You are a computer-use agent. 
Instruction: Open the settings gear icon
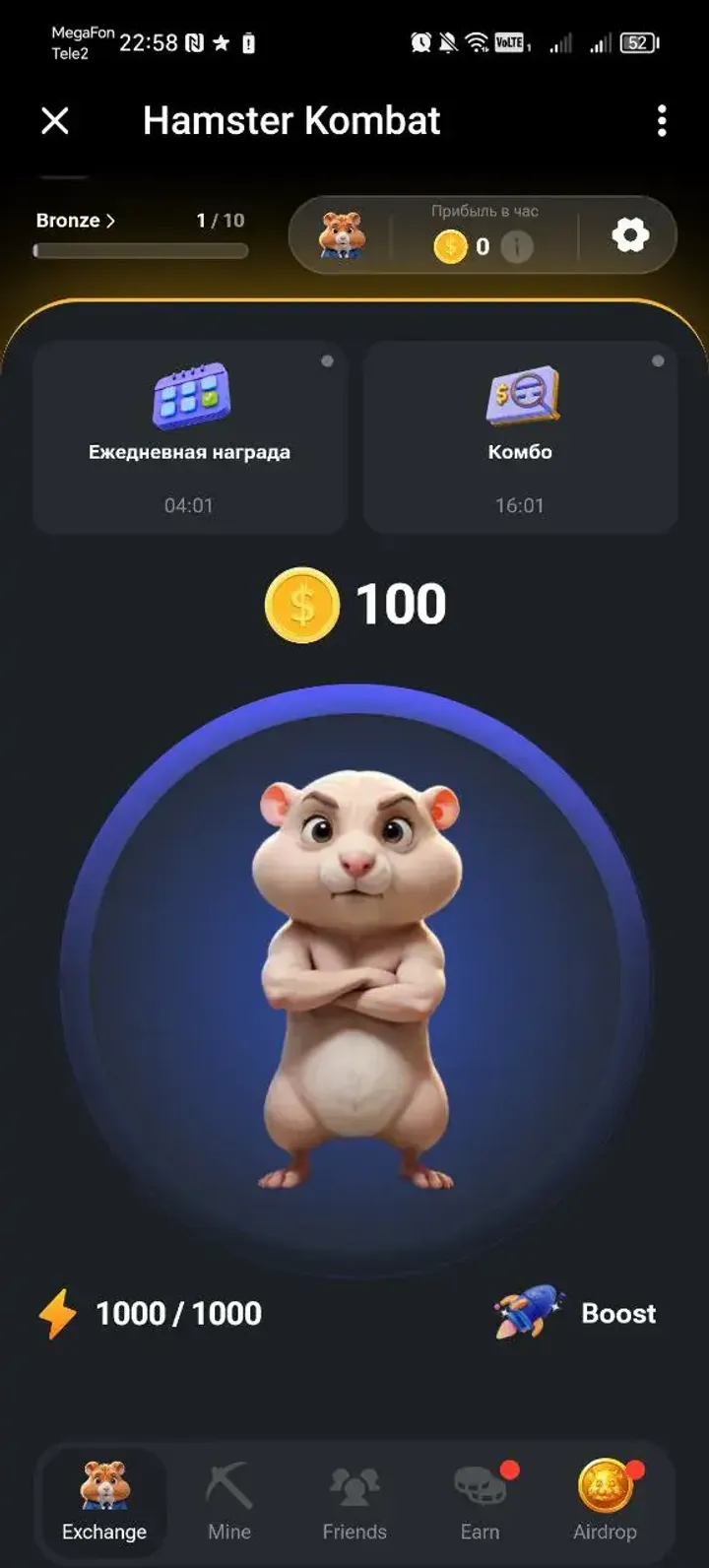pyautogui.click(x=628, y=235)
